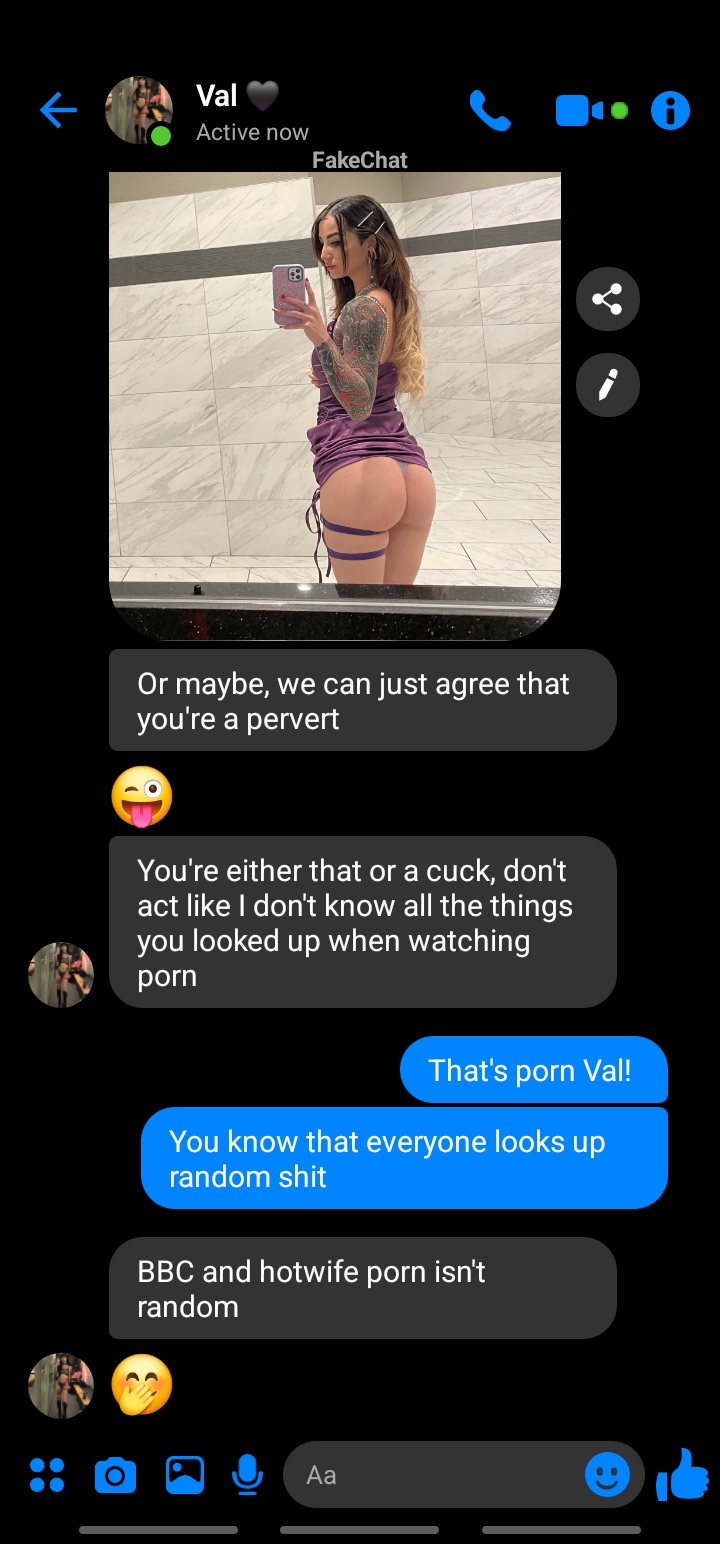Viewport: 720px width, 1544px height.
Task: Share the photo message
Action: (607, 299)
